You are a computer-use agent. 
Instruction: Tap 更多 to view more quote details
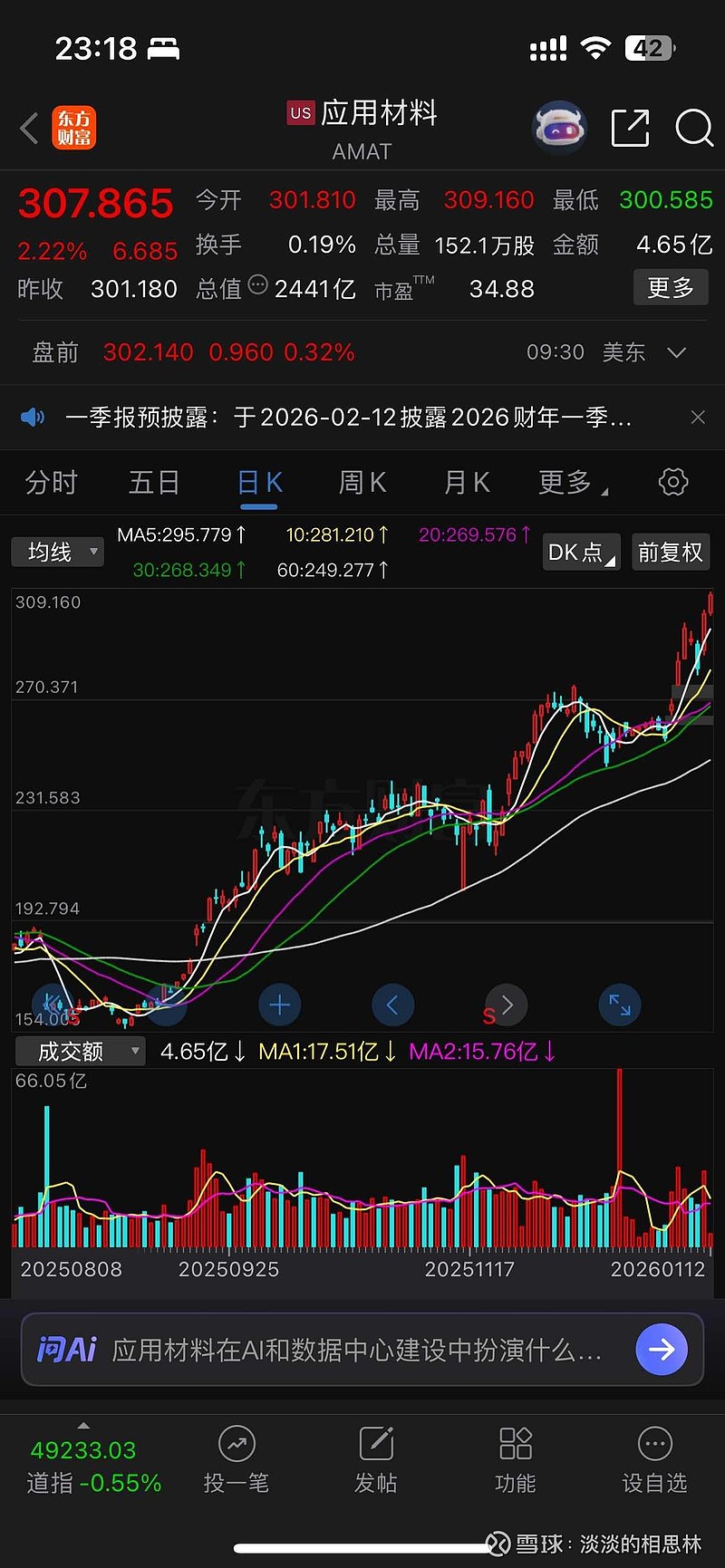click(671, 287)
